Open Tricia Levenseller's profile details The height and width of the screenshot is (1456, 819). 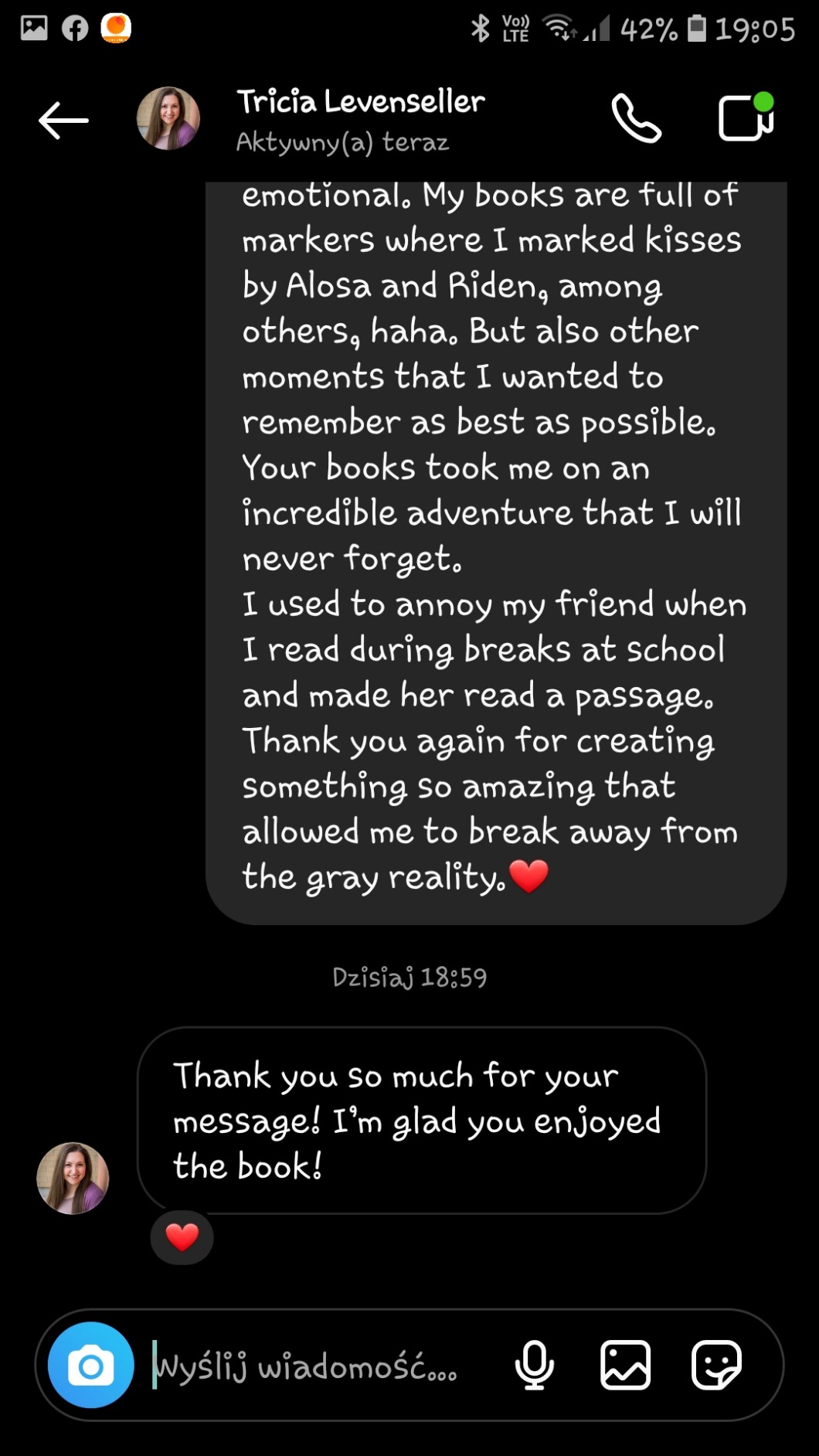point(360,119)
